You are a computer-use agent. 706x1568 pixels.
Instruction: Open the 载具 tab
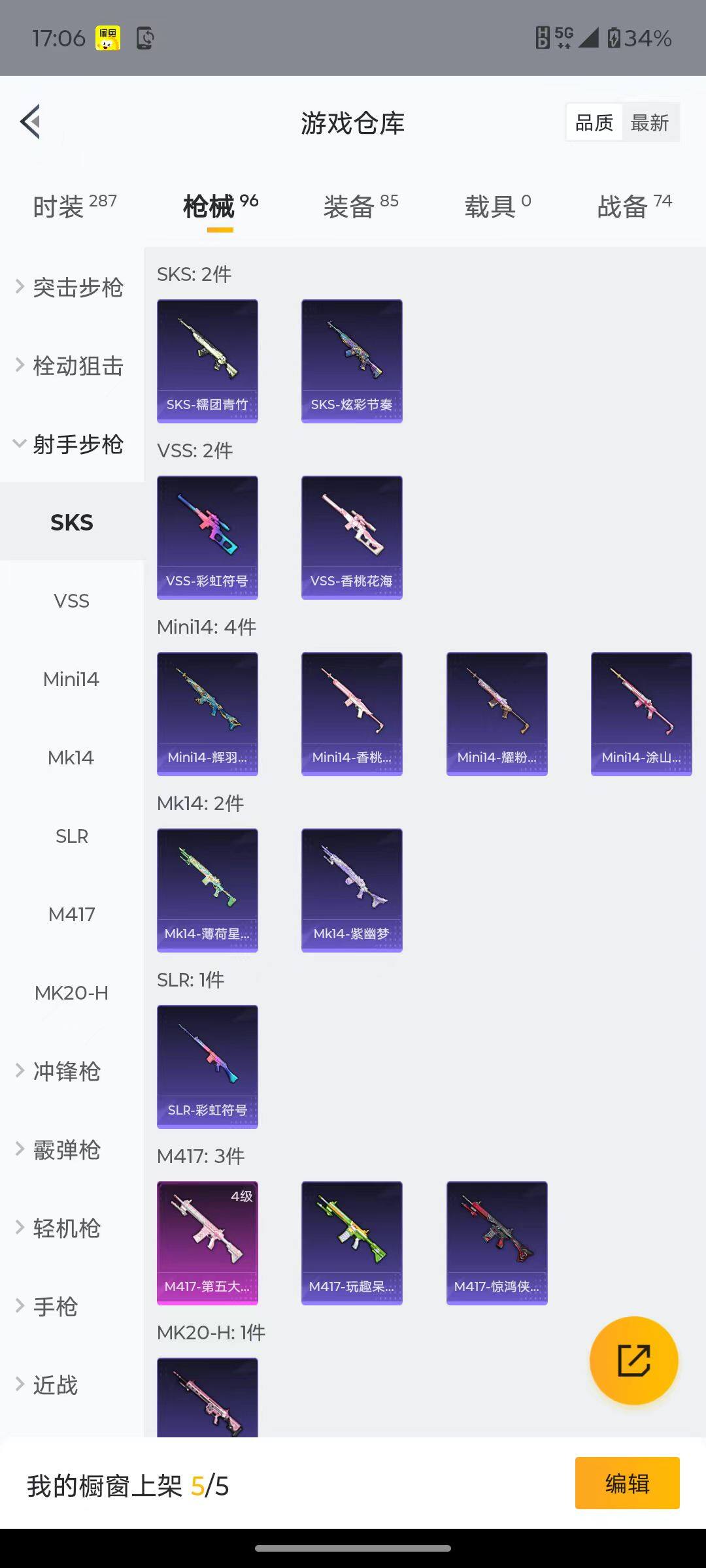point(497,206)
